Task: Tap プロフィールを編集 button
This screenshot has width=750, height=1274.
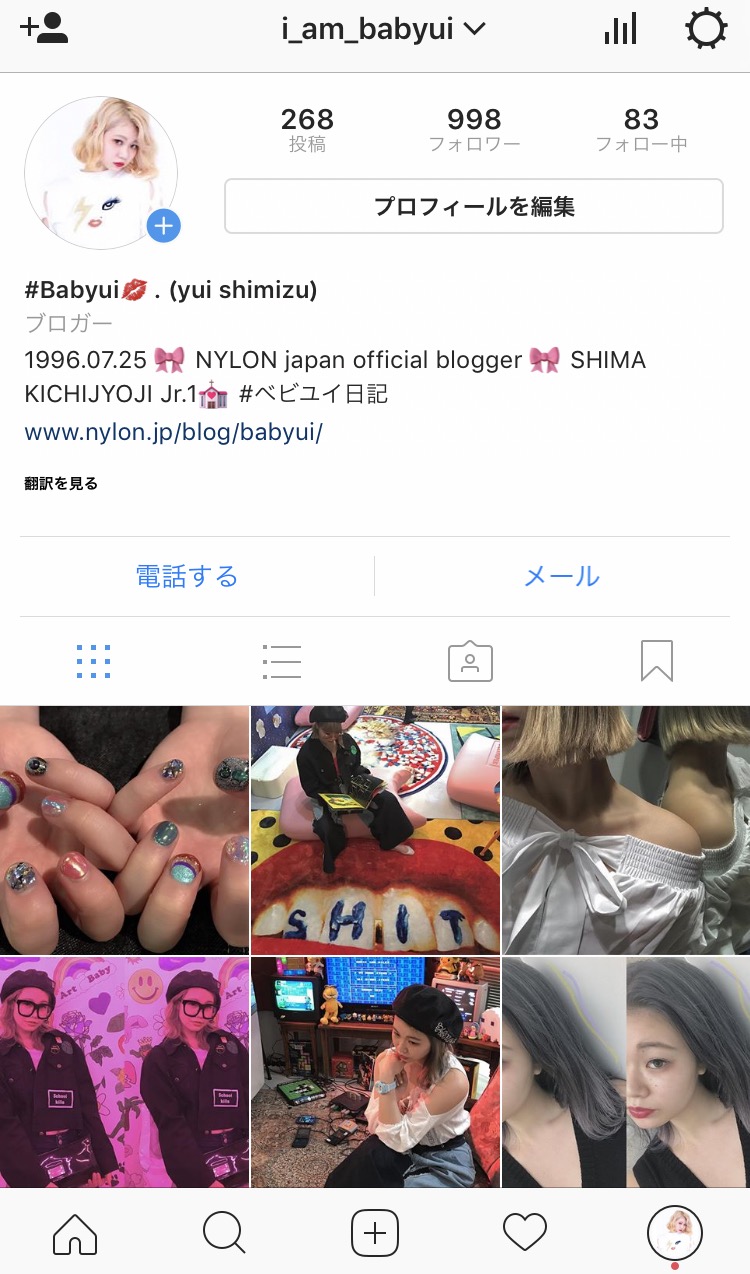Action: 473,206
